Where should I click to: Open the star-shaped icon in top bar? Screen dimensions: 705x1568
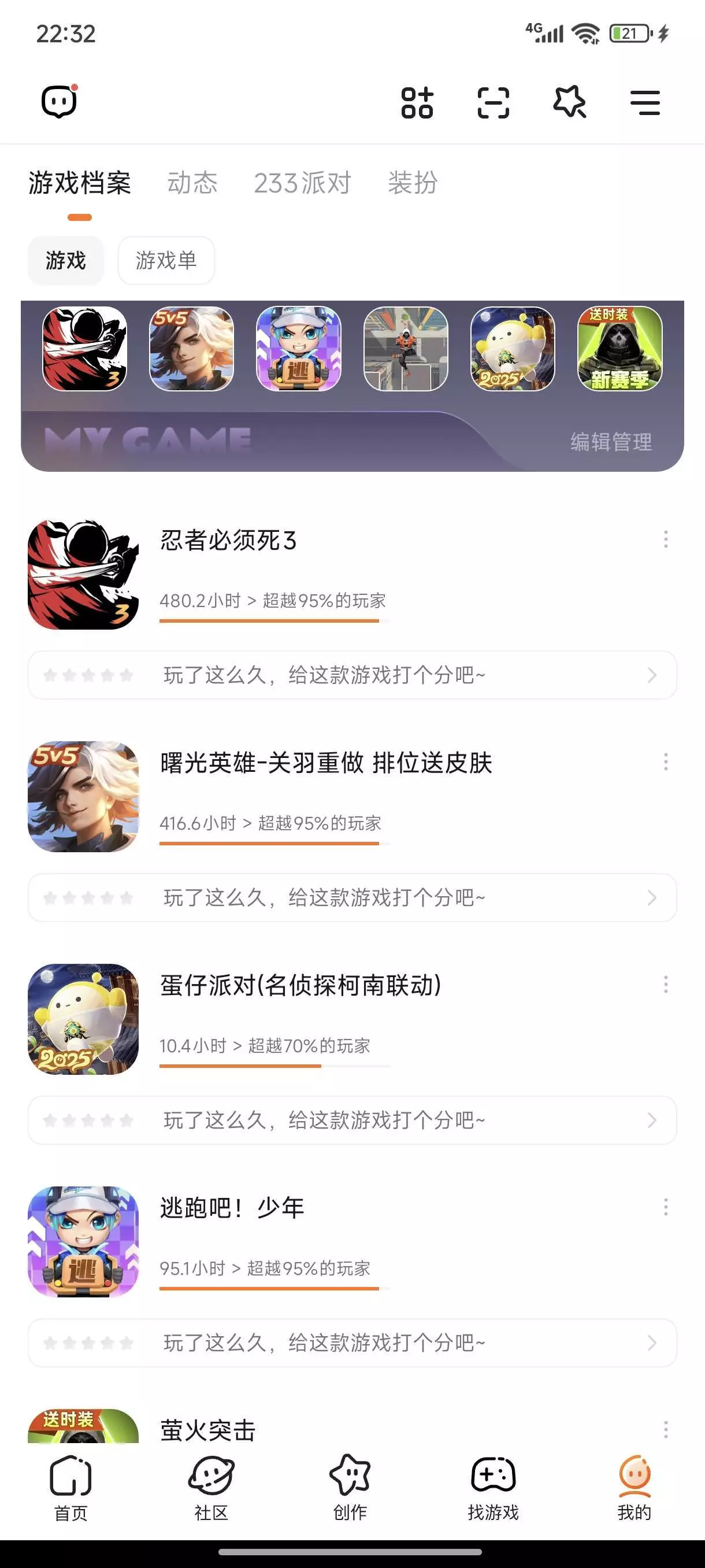pyautogui.click(x=569, y=102)
